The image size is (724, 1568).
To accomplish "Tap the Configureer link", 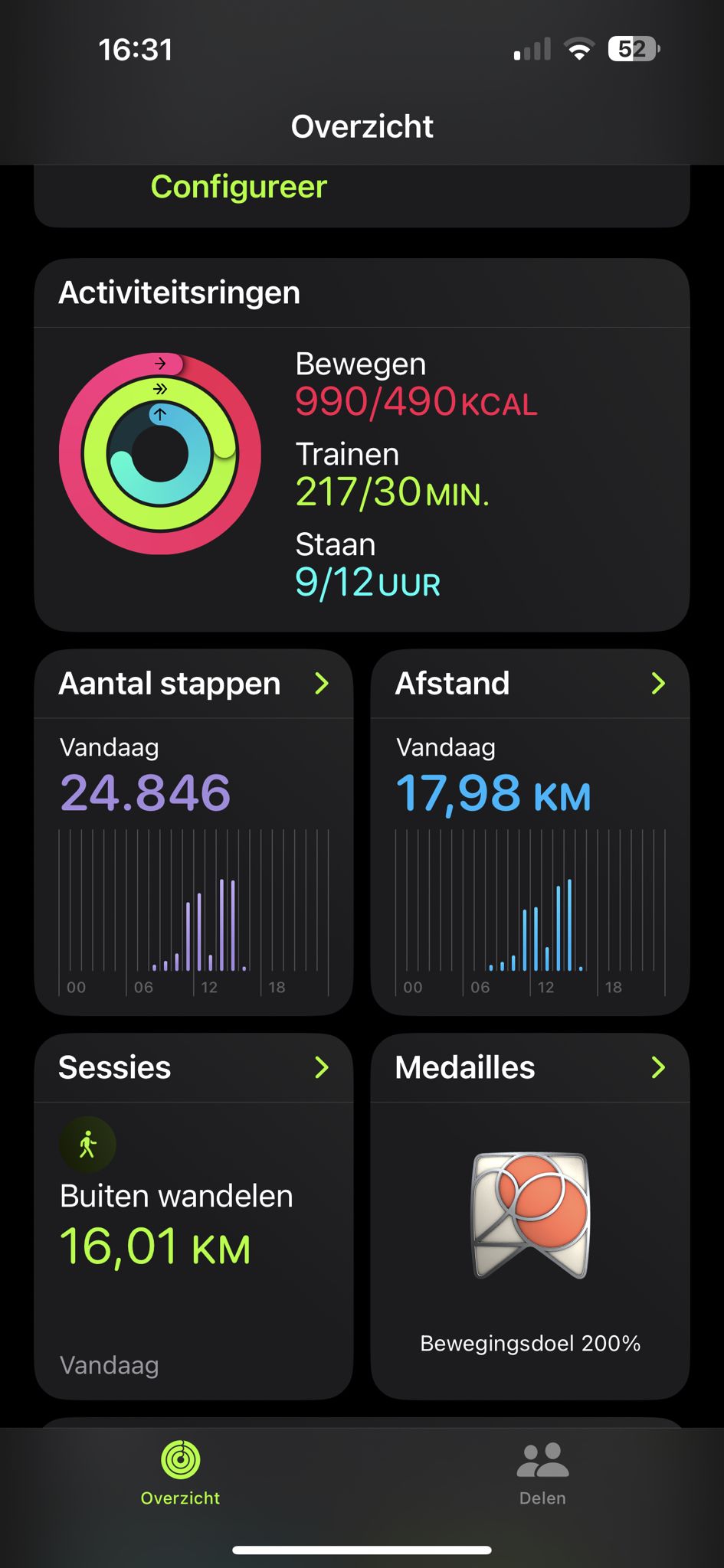I will click(x=238, y=187).
